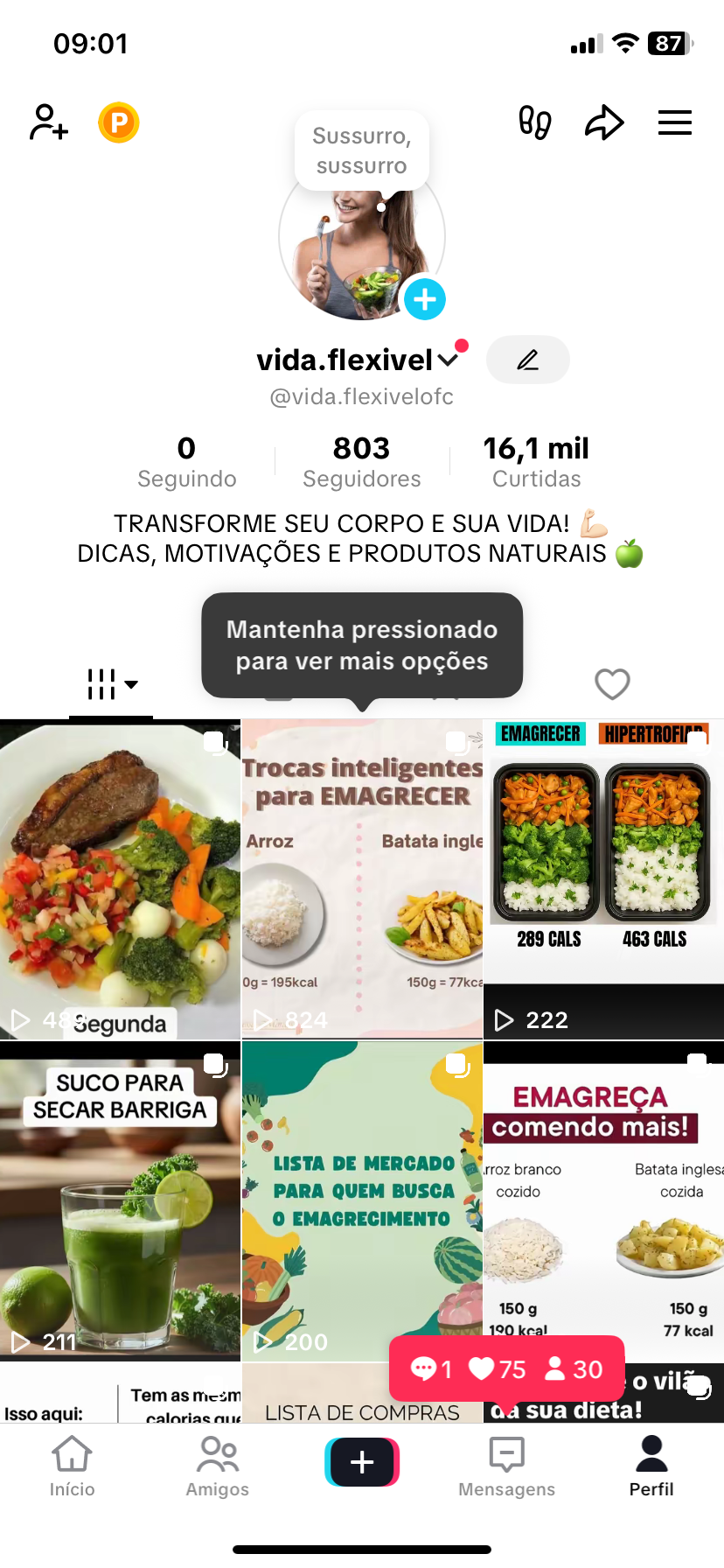Tap the blue plus on profile photo
The width and height of the screenshot is (724, 1568).
(425, 300)
